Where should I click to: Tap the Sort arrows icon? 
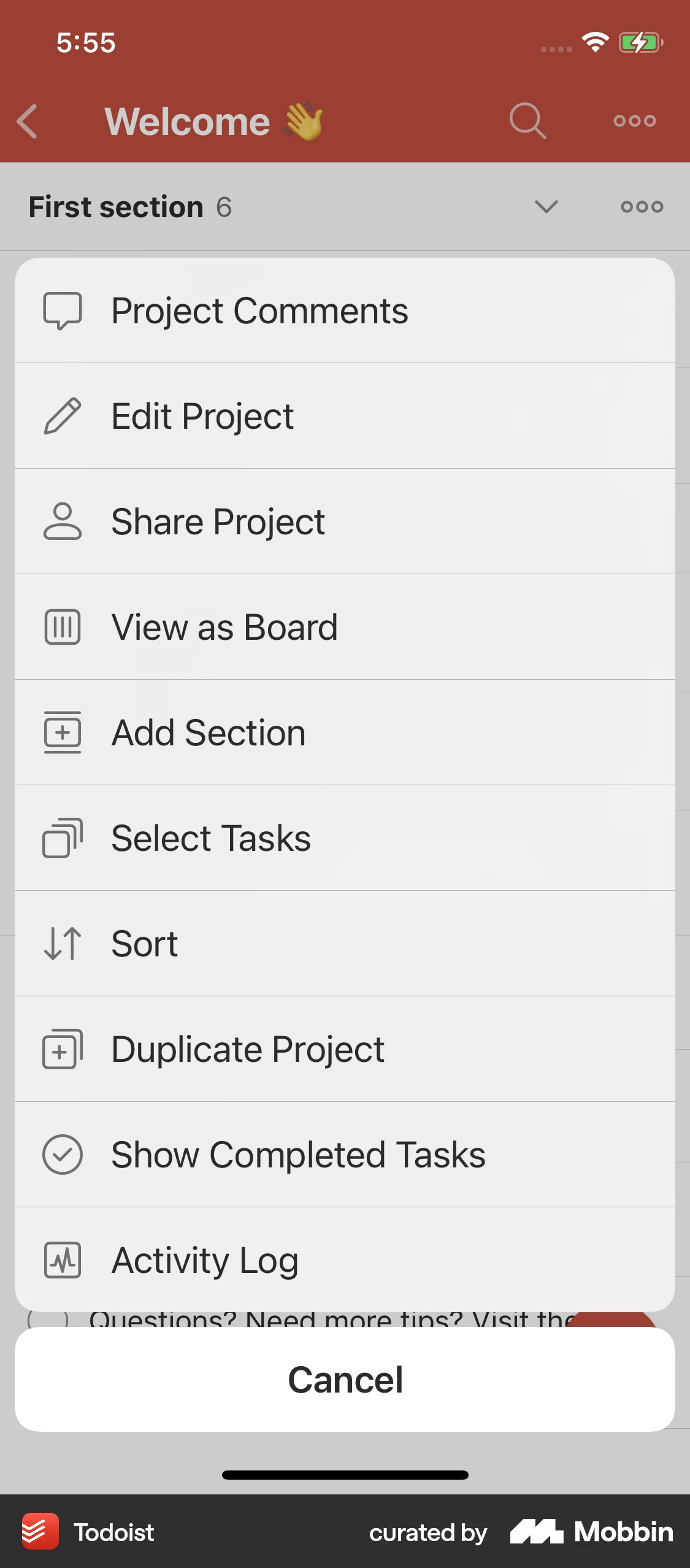click(x=62, y=943)
